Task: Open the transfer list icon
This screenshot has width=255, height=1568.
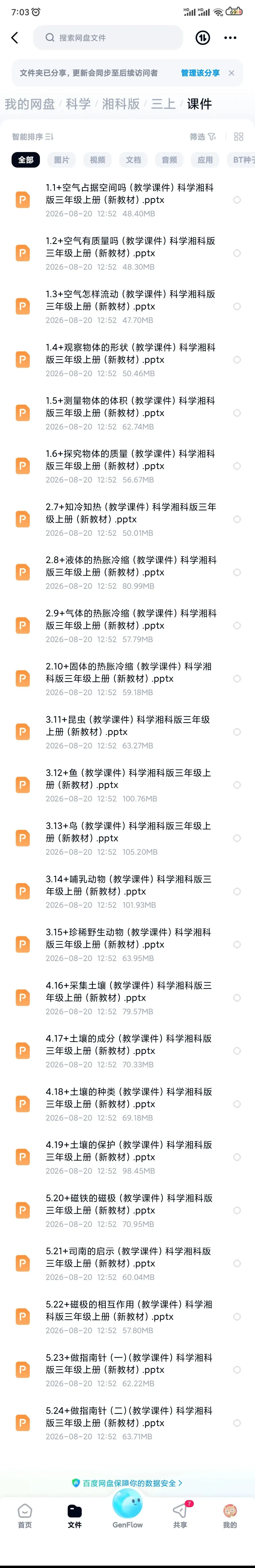Action: point(203,38)
